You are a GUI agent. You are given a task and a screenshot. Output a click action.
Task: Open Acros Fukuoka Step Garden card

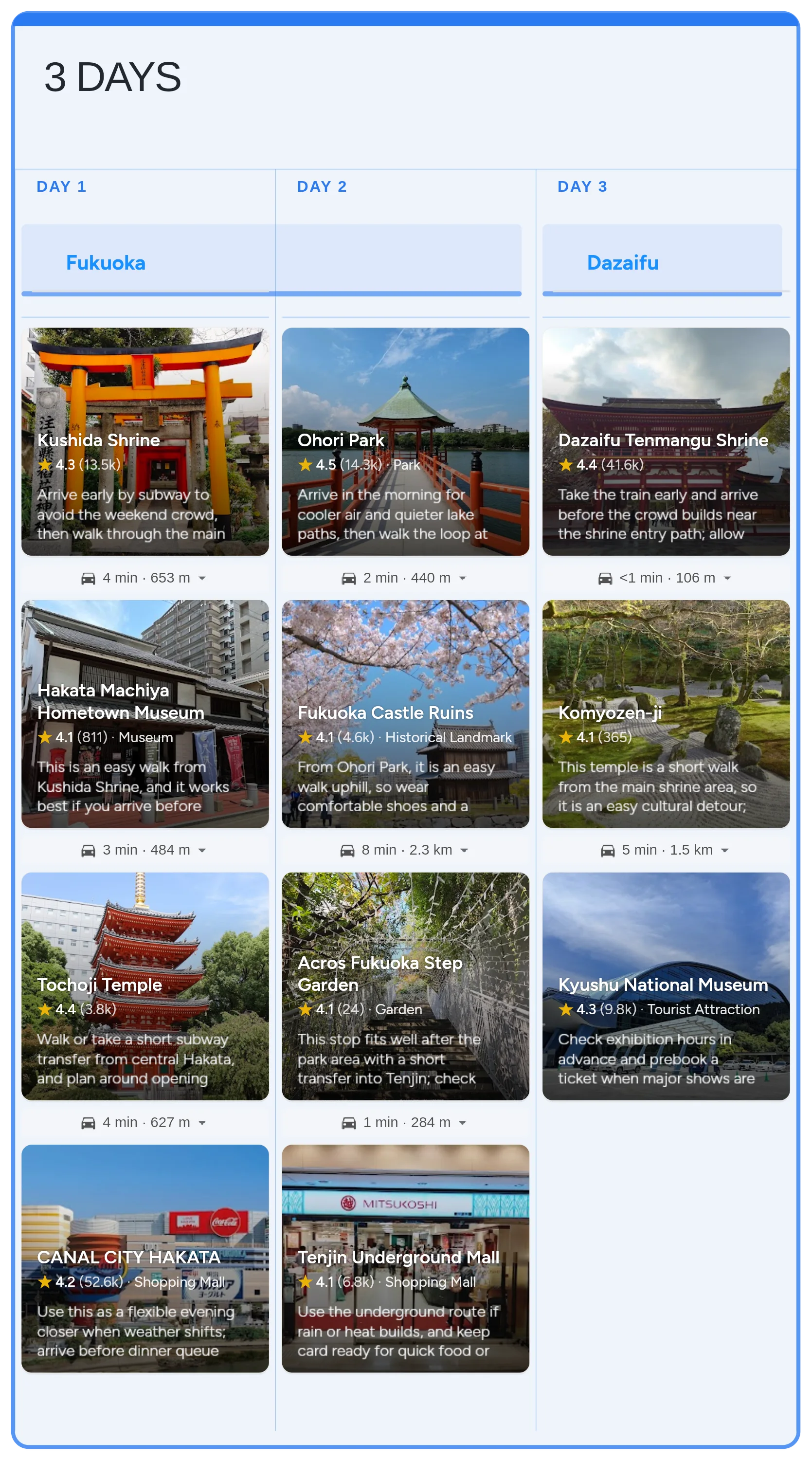tap(405, 985)
